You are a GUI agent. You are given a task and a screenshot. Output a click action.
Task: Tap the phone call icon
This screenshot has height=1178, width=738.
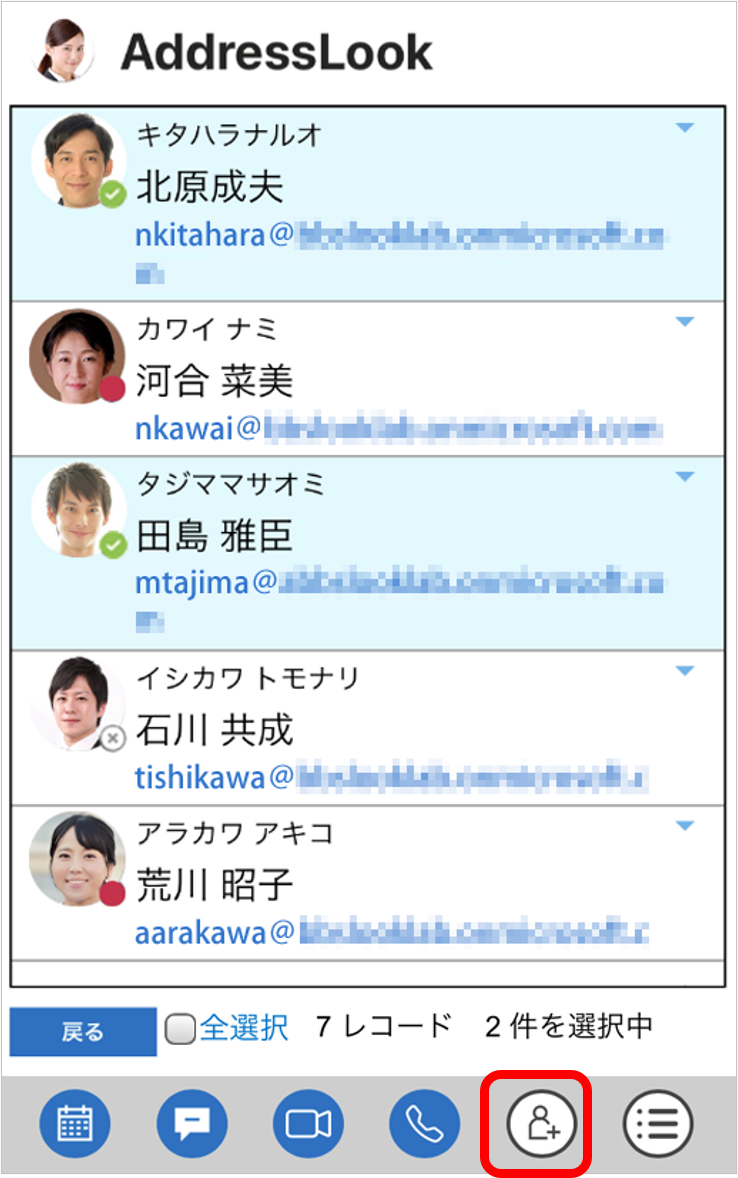(x=425, y=1124)
